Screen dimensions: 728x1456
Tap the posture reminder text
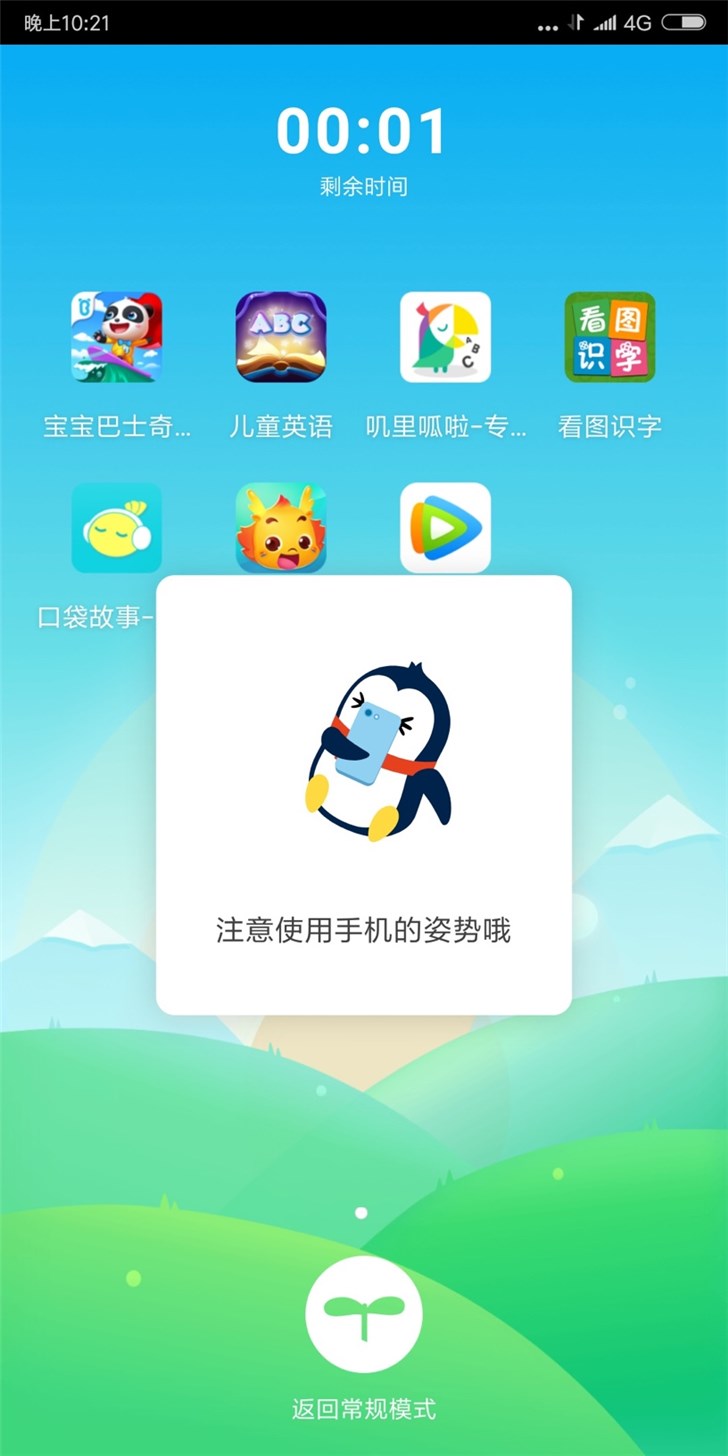coord(363,929)
